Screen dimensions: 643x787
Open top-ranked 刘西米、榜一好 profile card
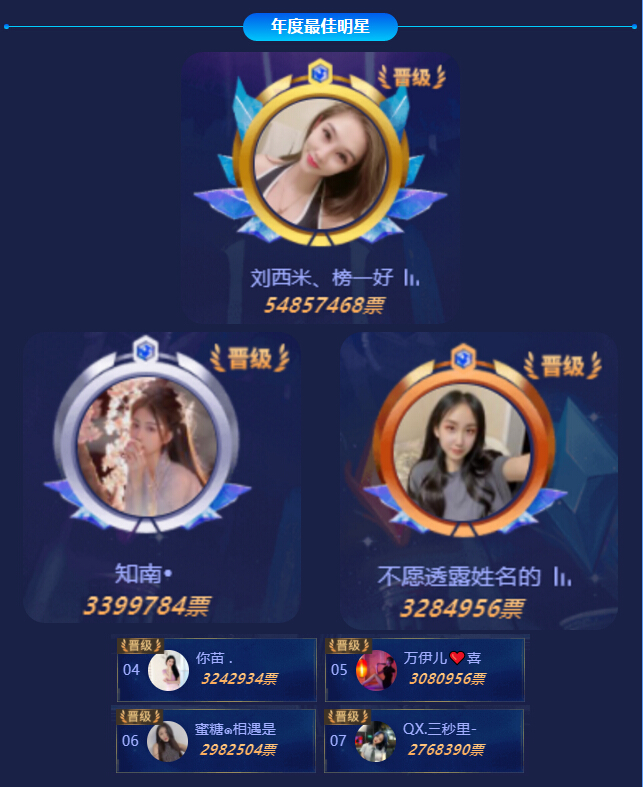tap(320, 188)
